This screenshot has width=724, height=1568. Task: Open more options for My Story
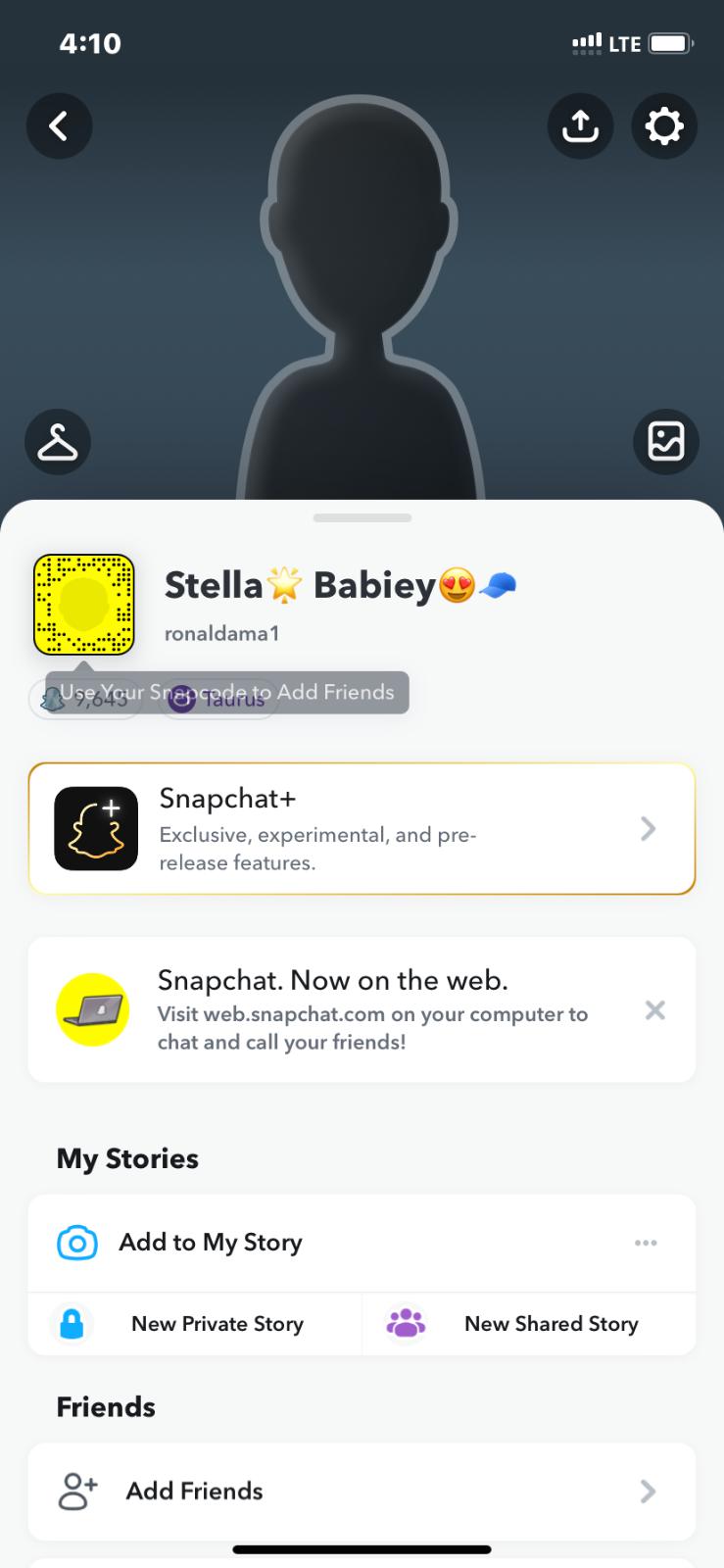[646, 1243]
